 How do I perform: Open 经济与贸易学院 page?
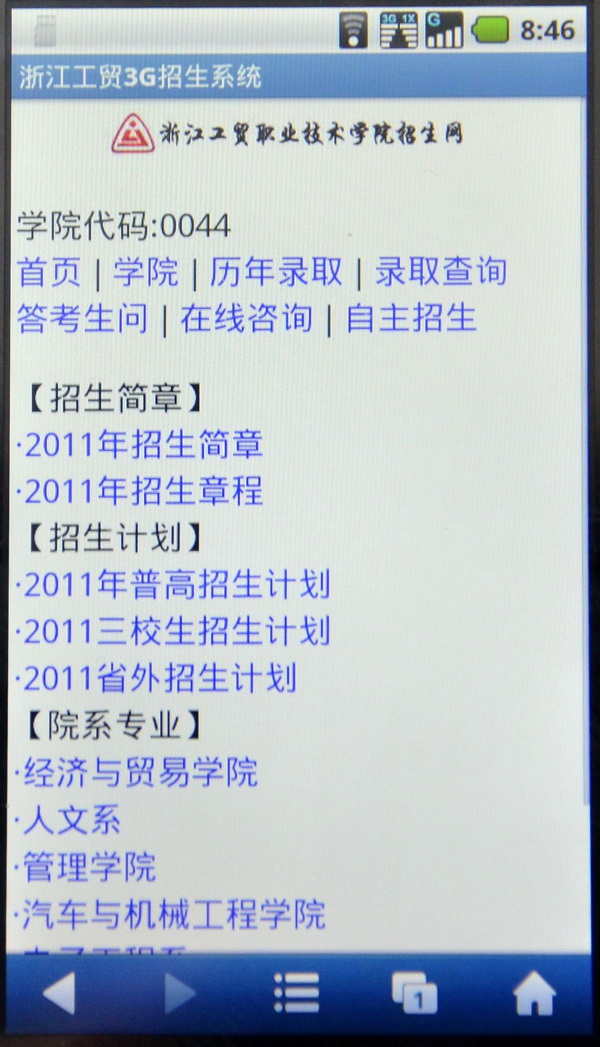140,772
